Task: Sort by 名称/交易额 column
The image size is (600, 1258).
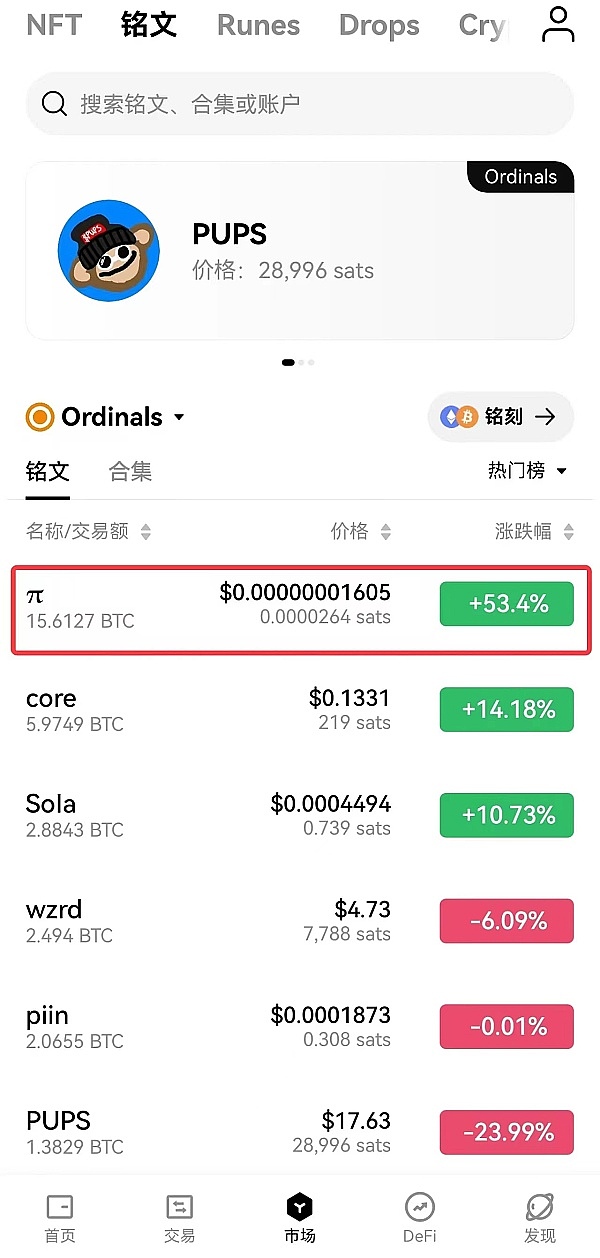Action: pyautogui.click(x=88, y=532)
